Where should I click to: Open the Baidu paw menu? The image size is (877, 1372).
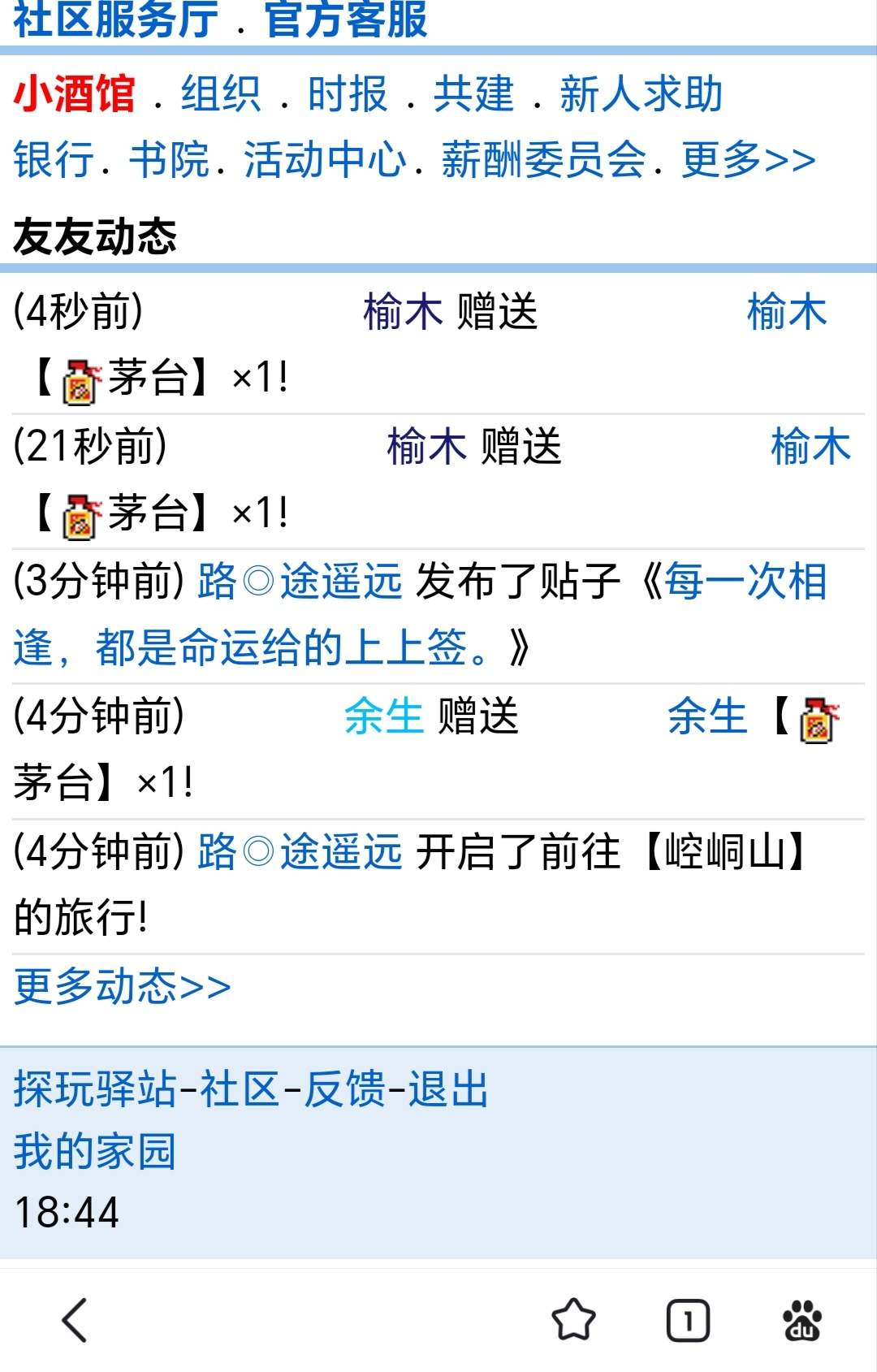click(x=801, y=1320)
